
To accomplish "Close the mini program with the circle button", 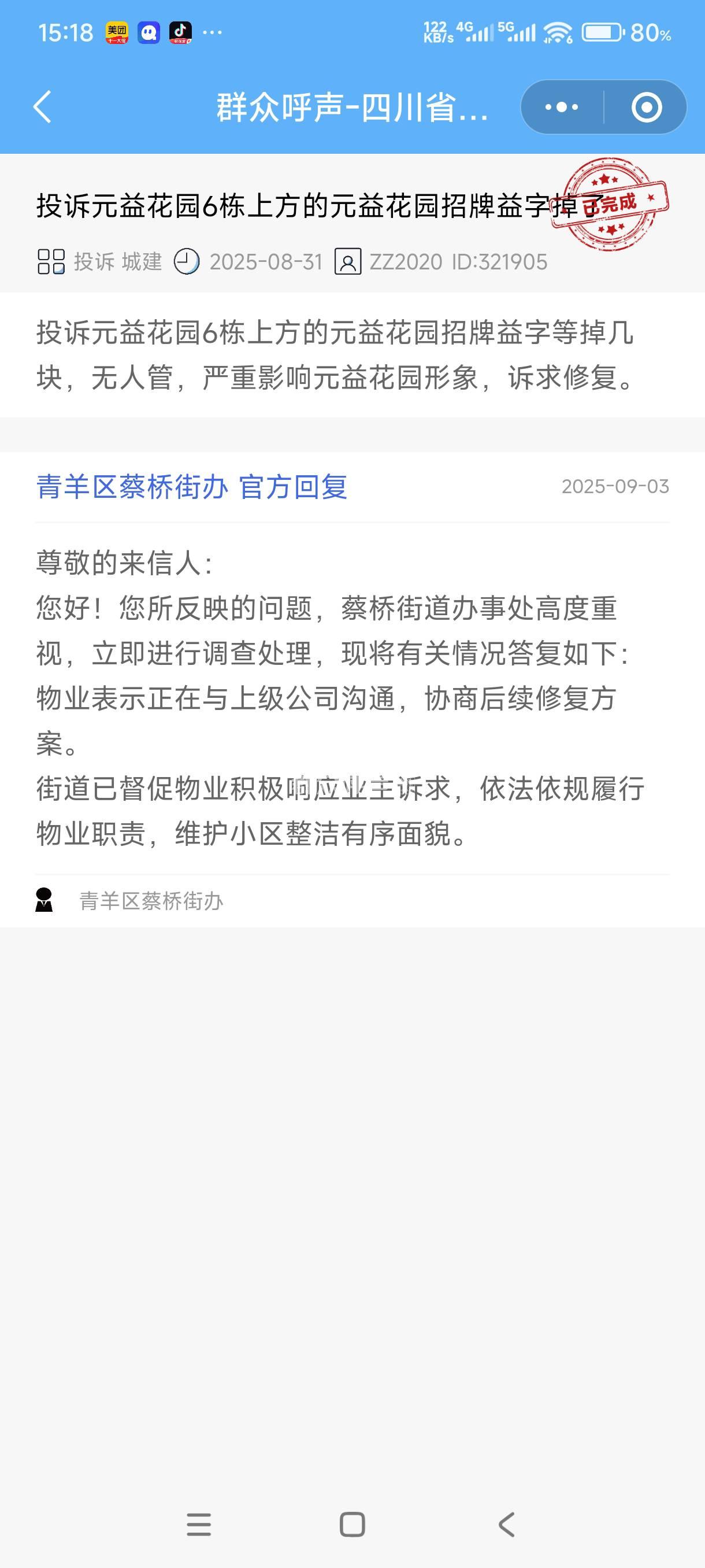I will pyautogui.click(x=646, y=107).
